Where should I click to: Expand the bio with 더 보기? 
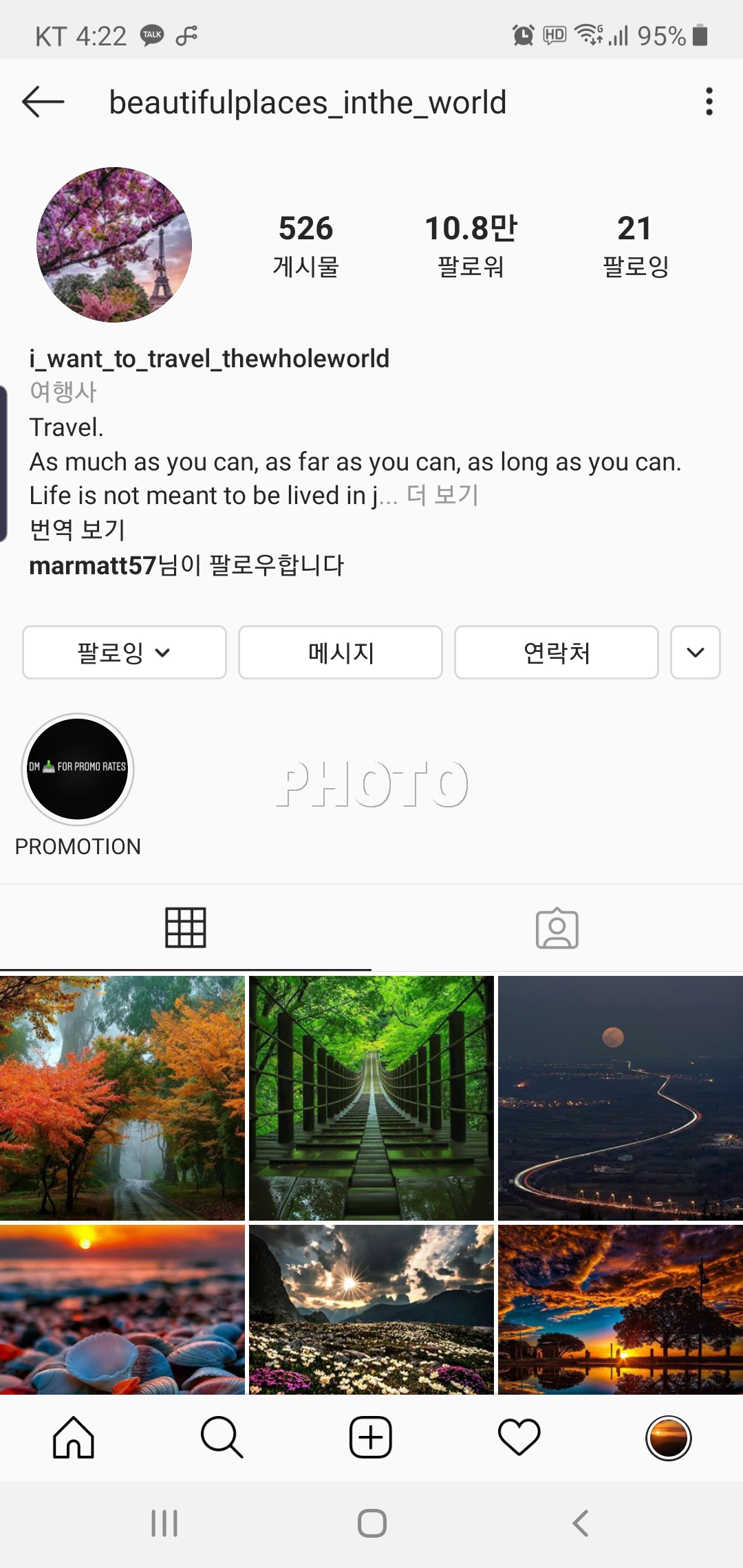442,495
